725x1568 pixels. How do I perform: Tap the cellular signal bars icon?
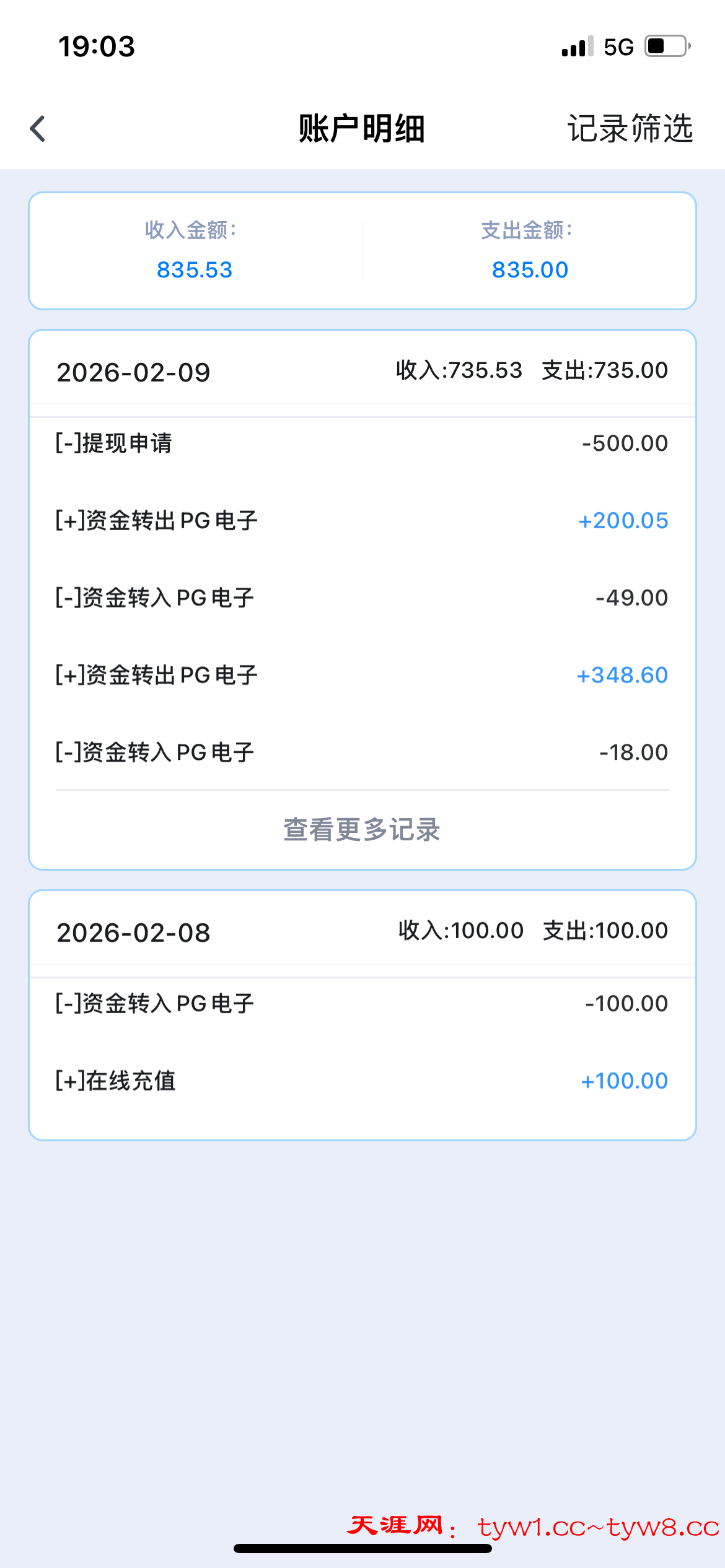click(576, 46)
